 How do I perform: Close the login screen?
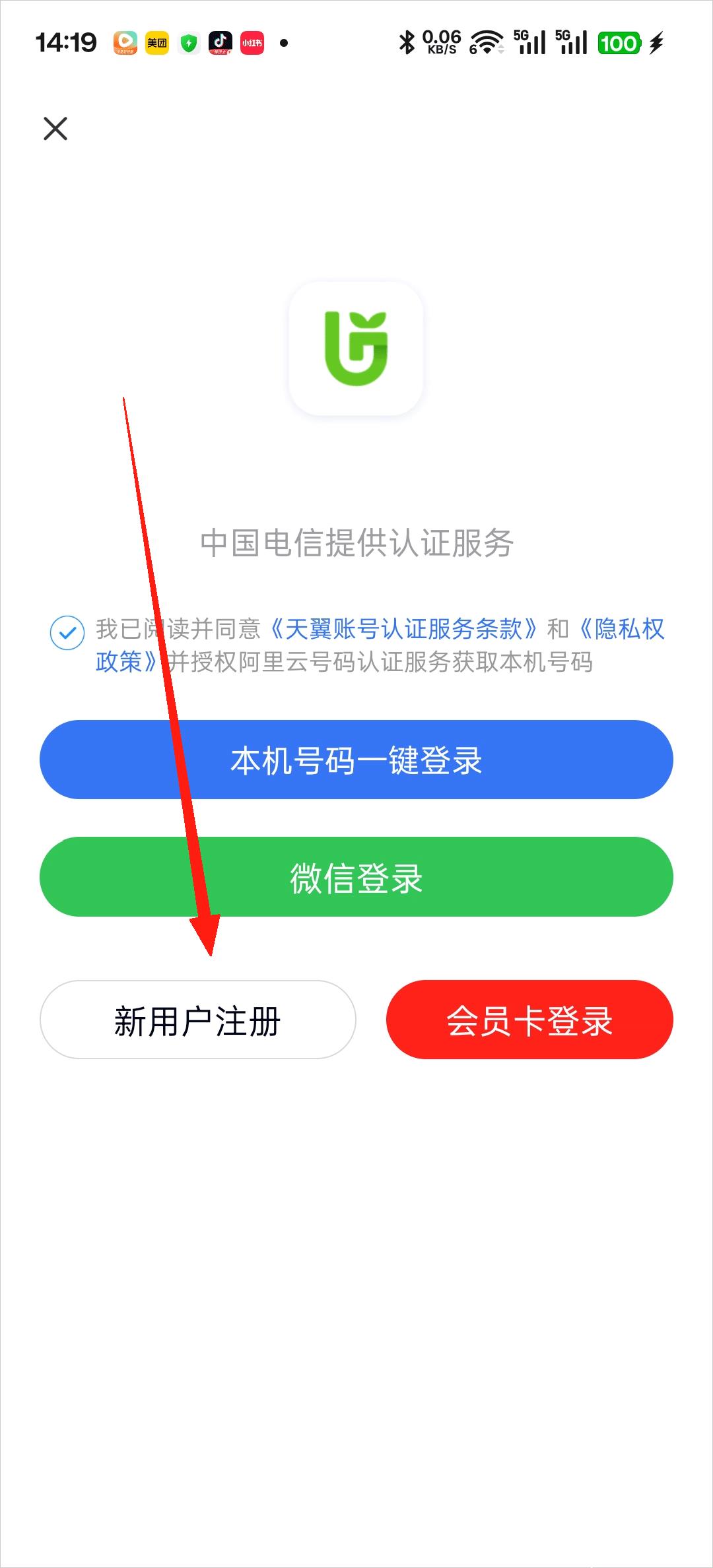[x=55, y=129]
